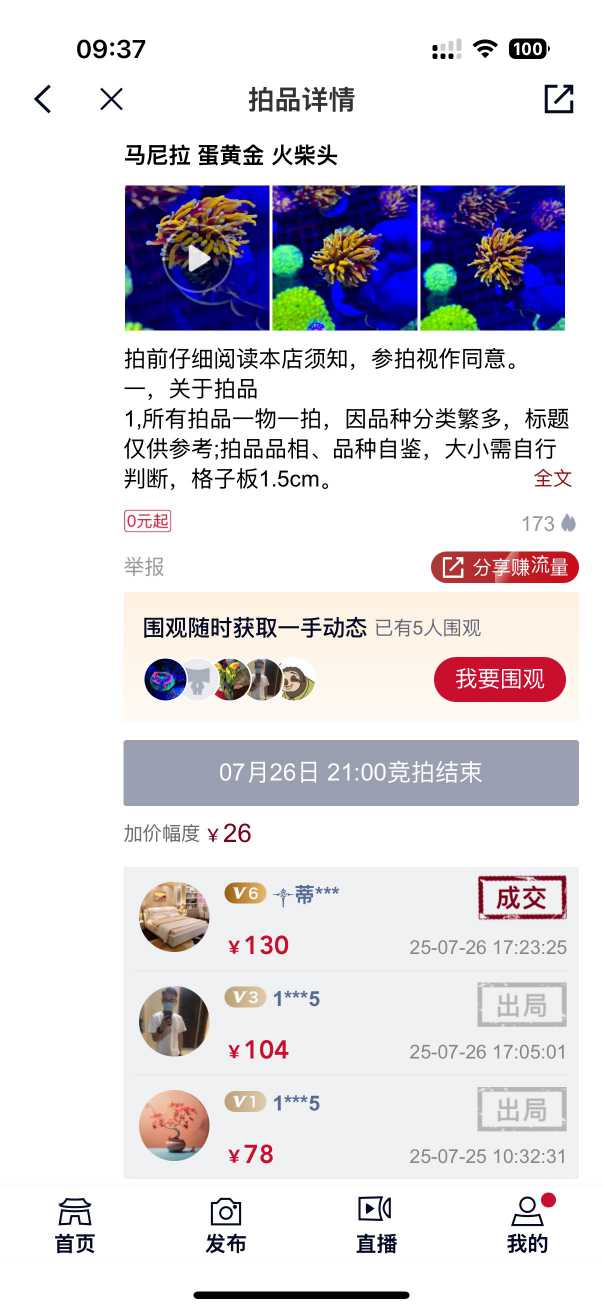View winning bidder 蒂*** profile
The image size is (603, 1311).
coord(175,916)
